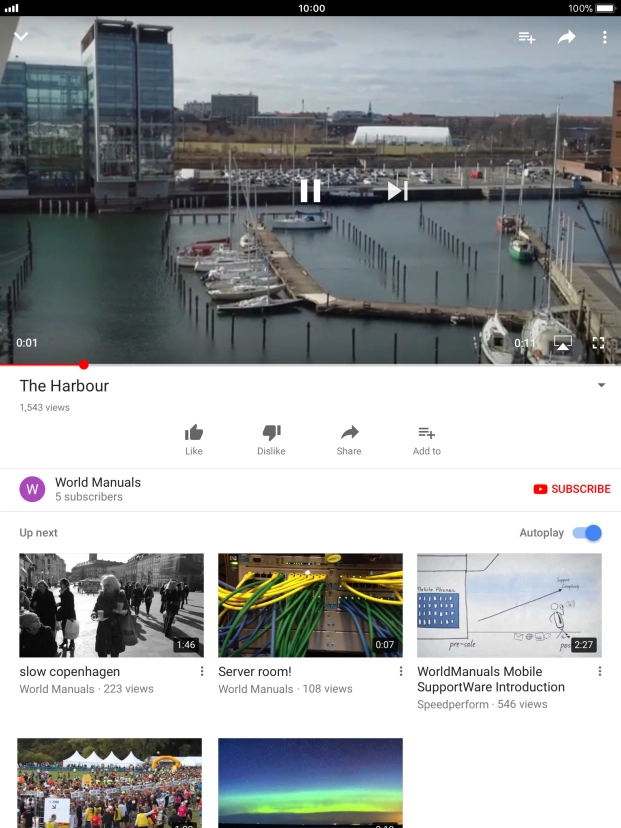
Task: Open WorldManuals Mobile SupportWare Introduction video
Action: [509, 605]
